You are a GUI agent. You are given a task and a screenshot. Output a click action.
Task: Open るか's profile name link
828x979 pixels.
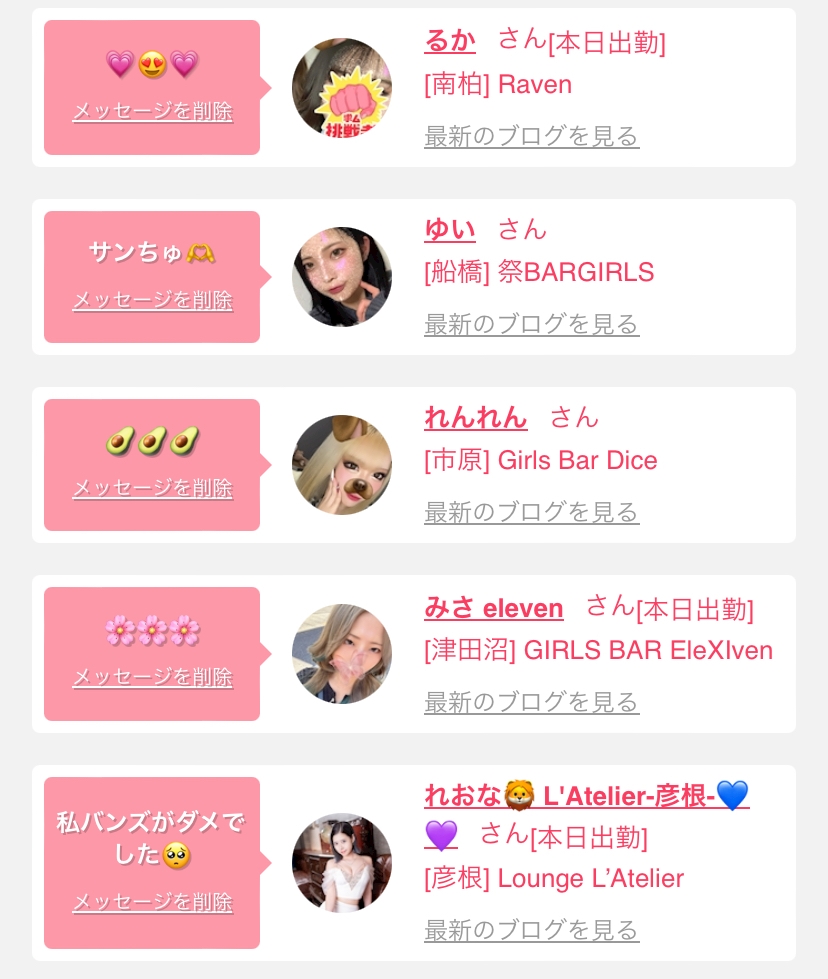pyautogui.click(x=450, y=41)
